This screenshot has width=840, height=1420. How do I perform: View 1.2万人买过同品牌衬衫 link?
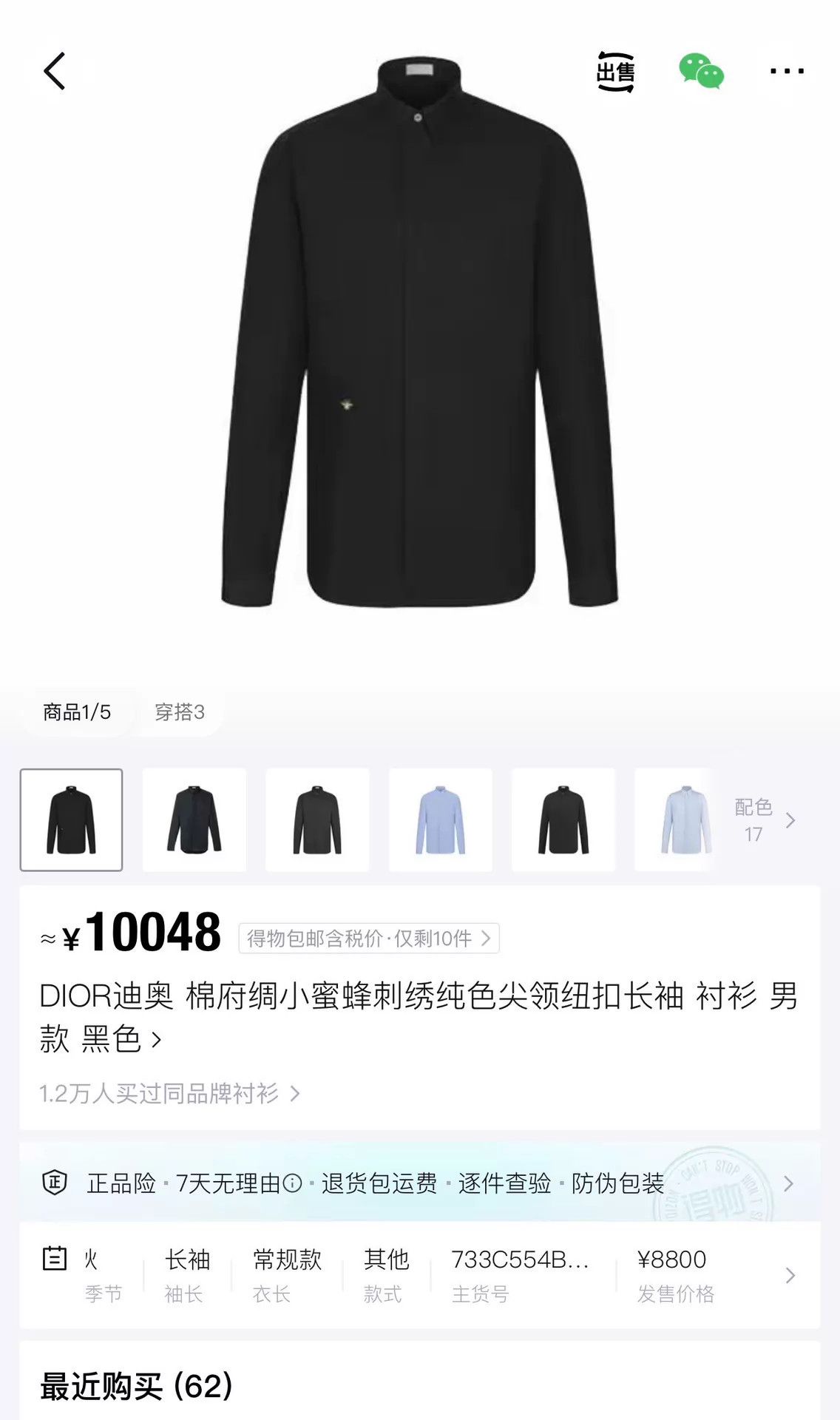click(x=170, y=1093)
